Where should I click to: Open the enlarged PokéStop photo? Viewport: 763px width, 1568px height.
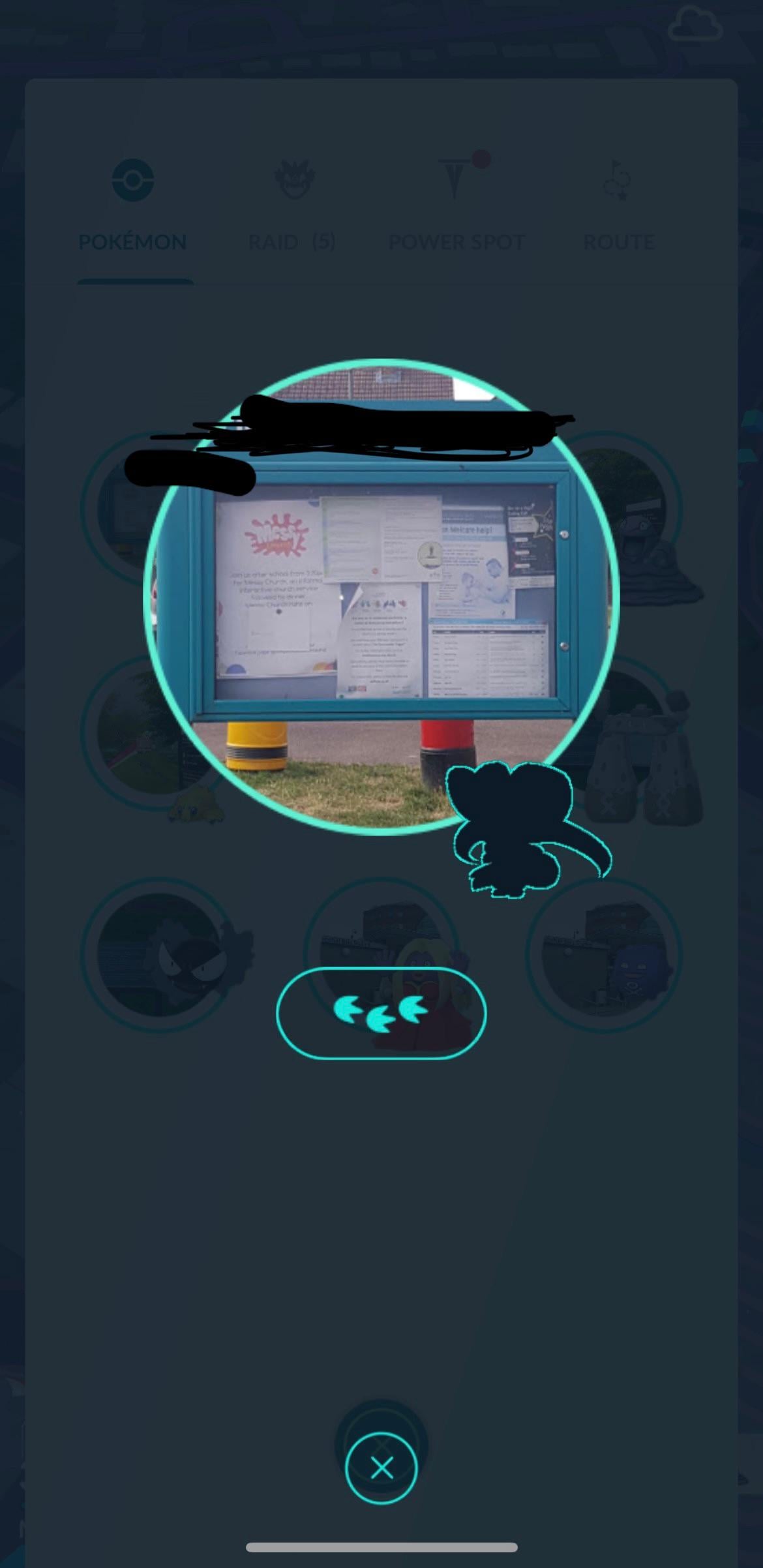(381, 597)
